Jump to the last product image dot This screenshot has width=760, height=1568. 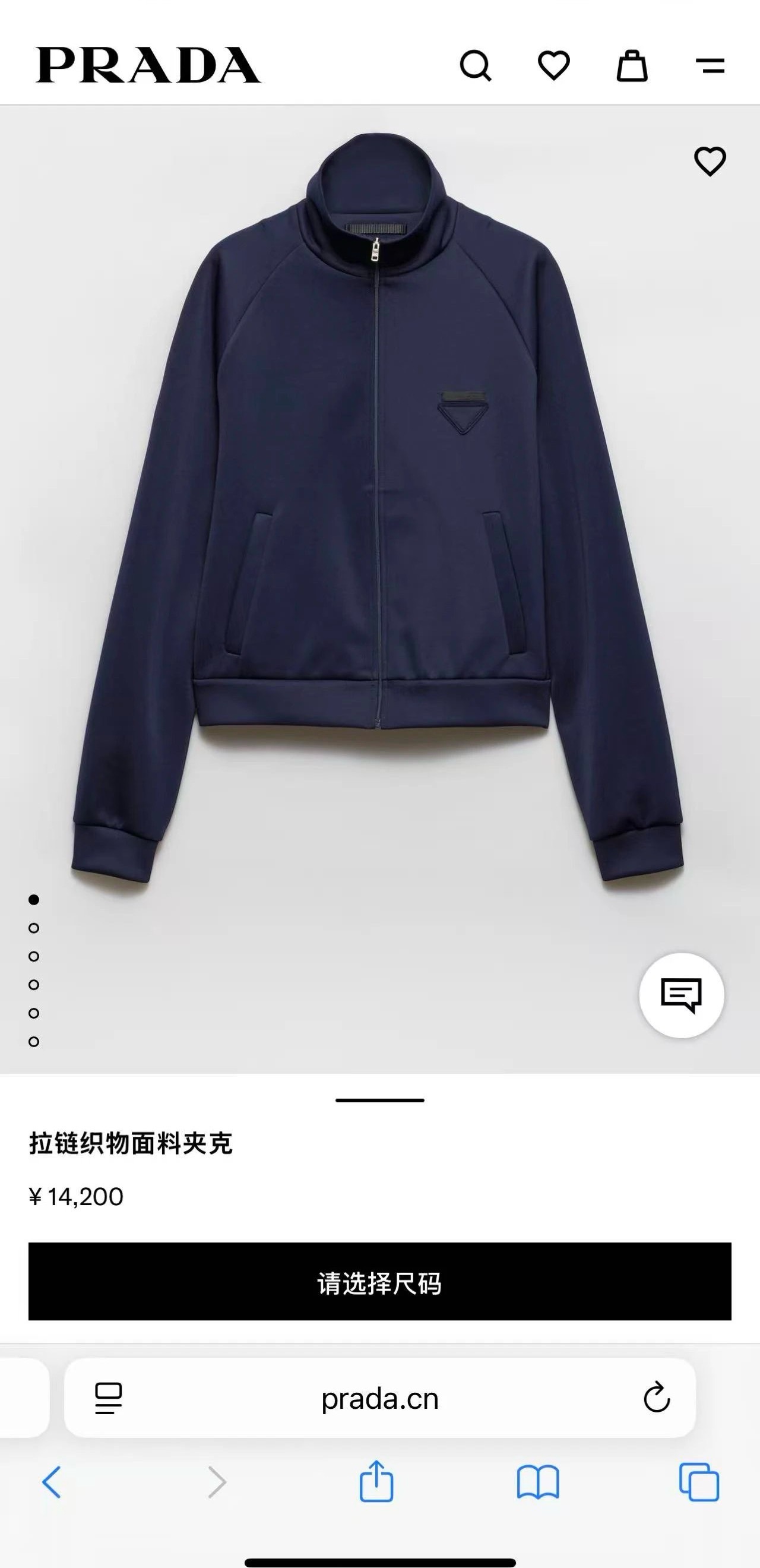click(x=34, y=1042)
